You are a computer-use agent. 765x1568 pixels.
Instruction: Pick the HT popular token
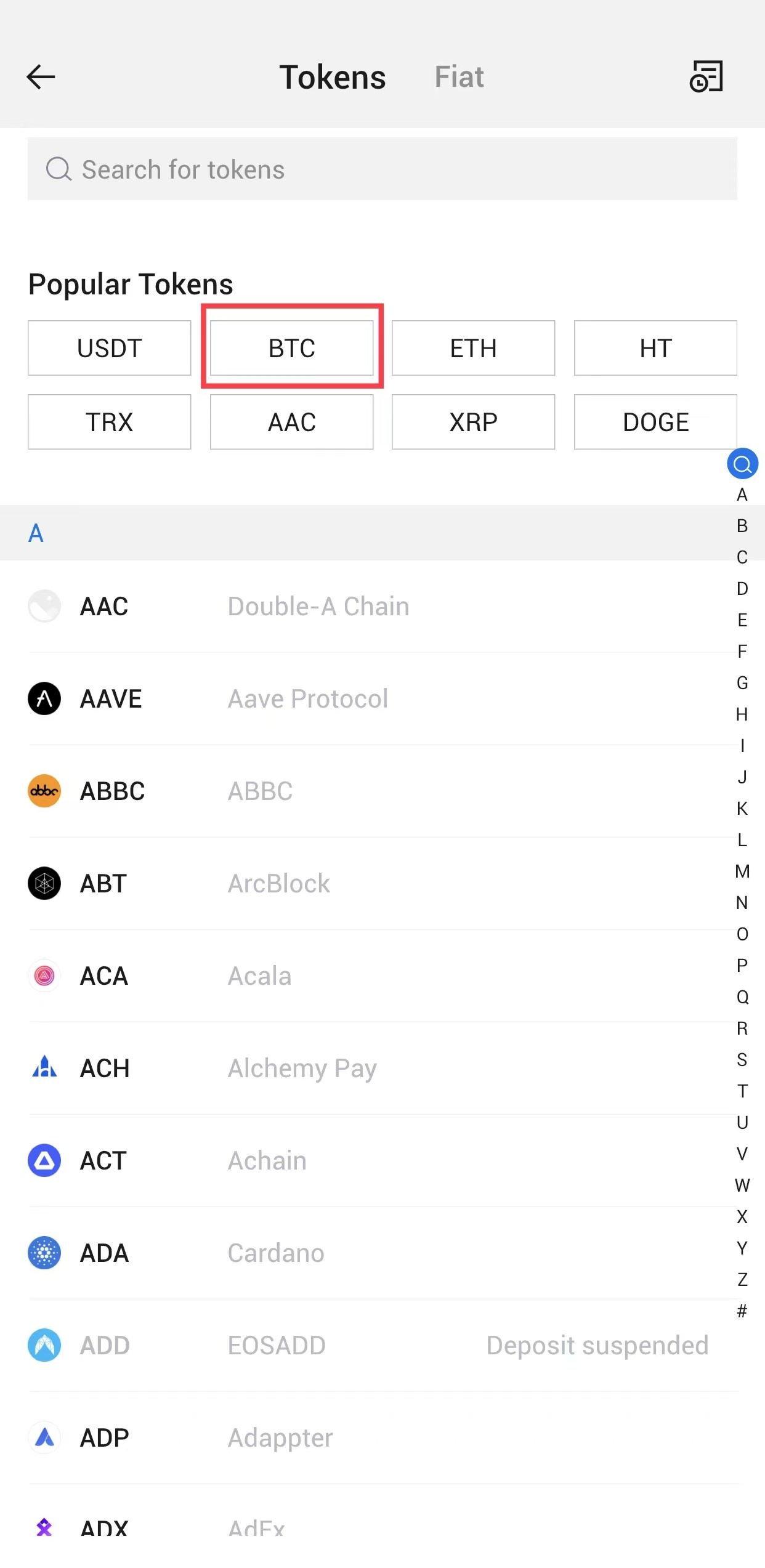(655, 348)
